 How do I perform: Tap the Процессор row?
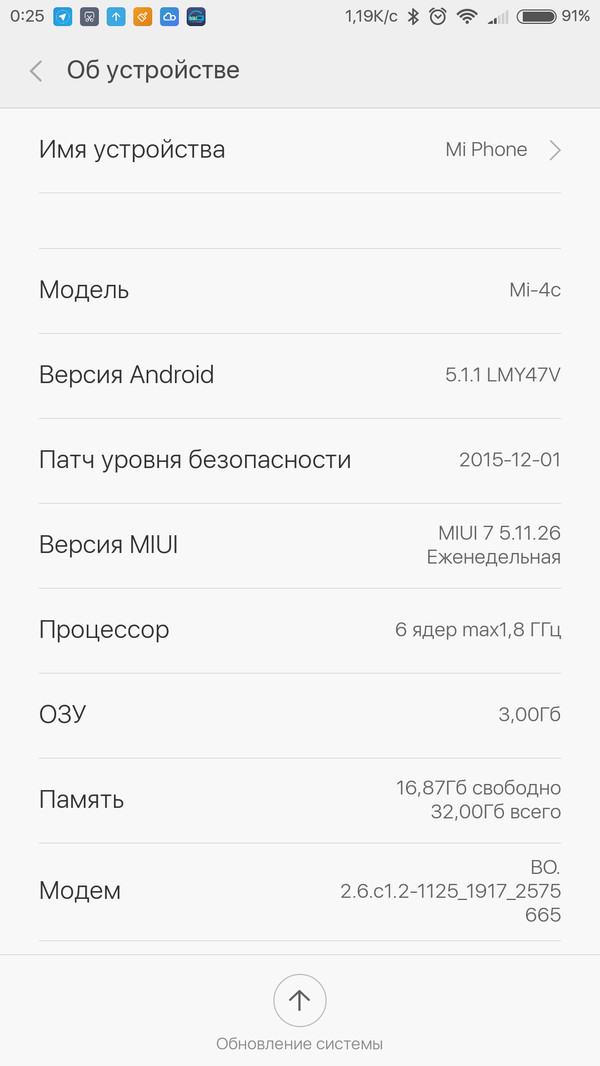click(300, 630)
